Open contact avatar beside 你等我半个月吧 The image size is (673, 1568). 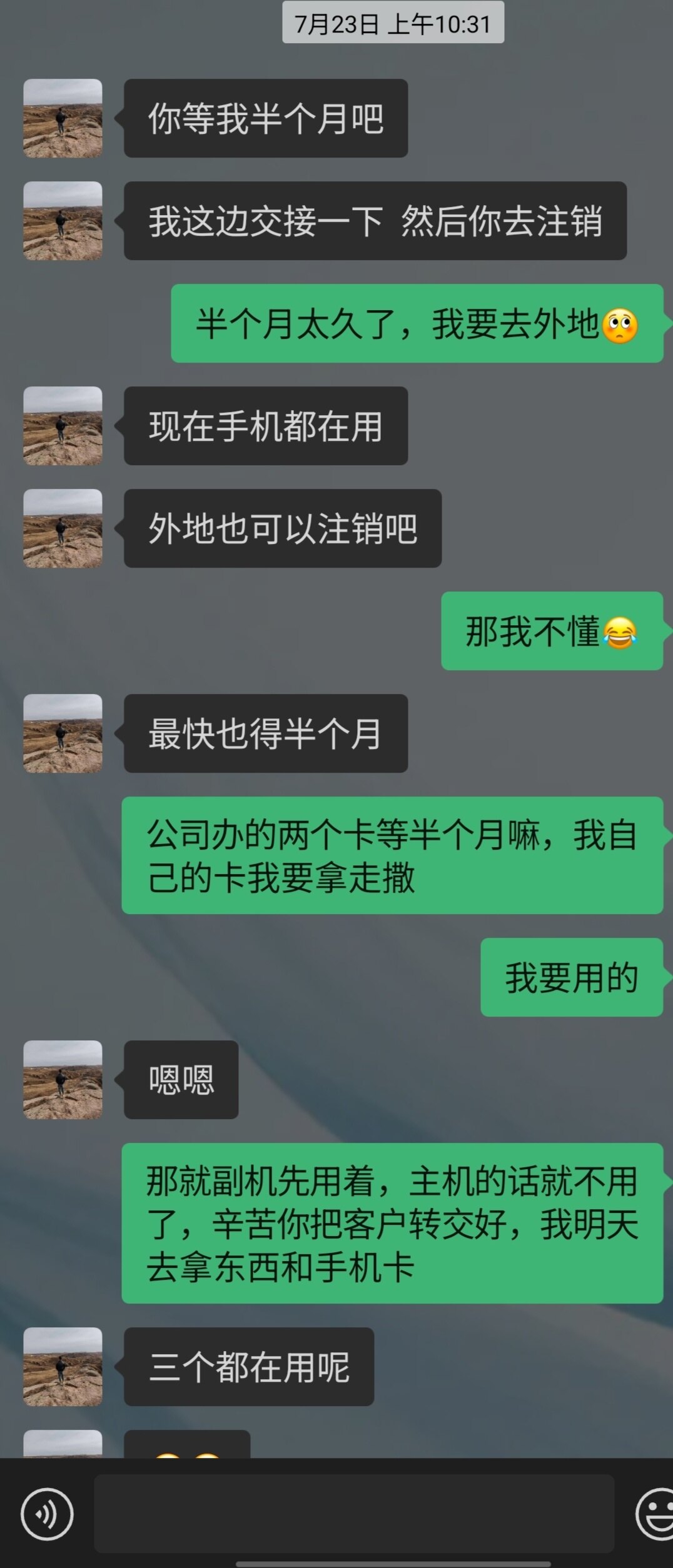click(63, 118)
